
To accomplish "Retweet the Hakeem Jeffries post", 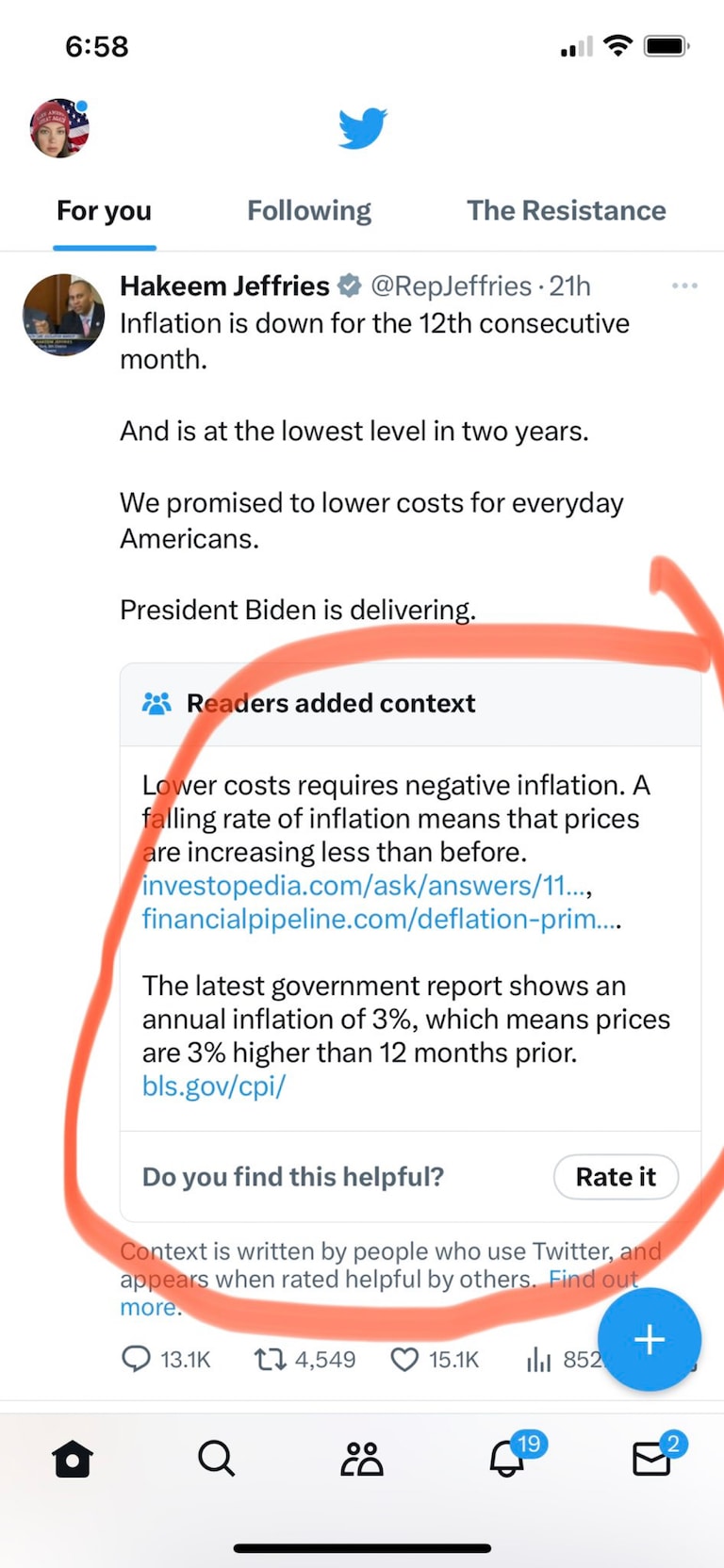I will click(x=271, y=1359).
